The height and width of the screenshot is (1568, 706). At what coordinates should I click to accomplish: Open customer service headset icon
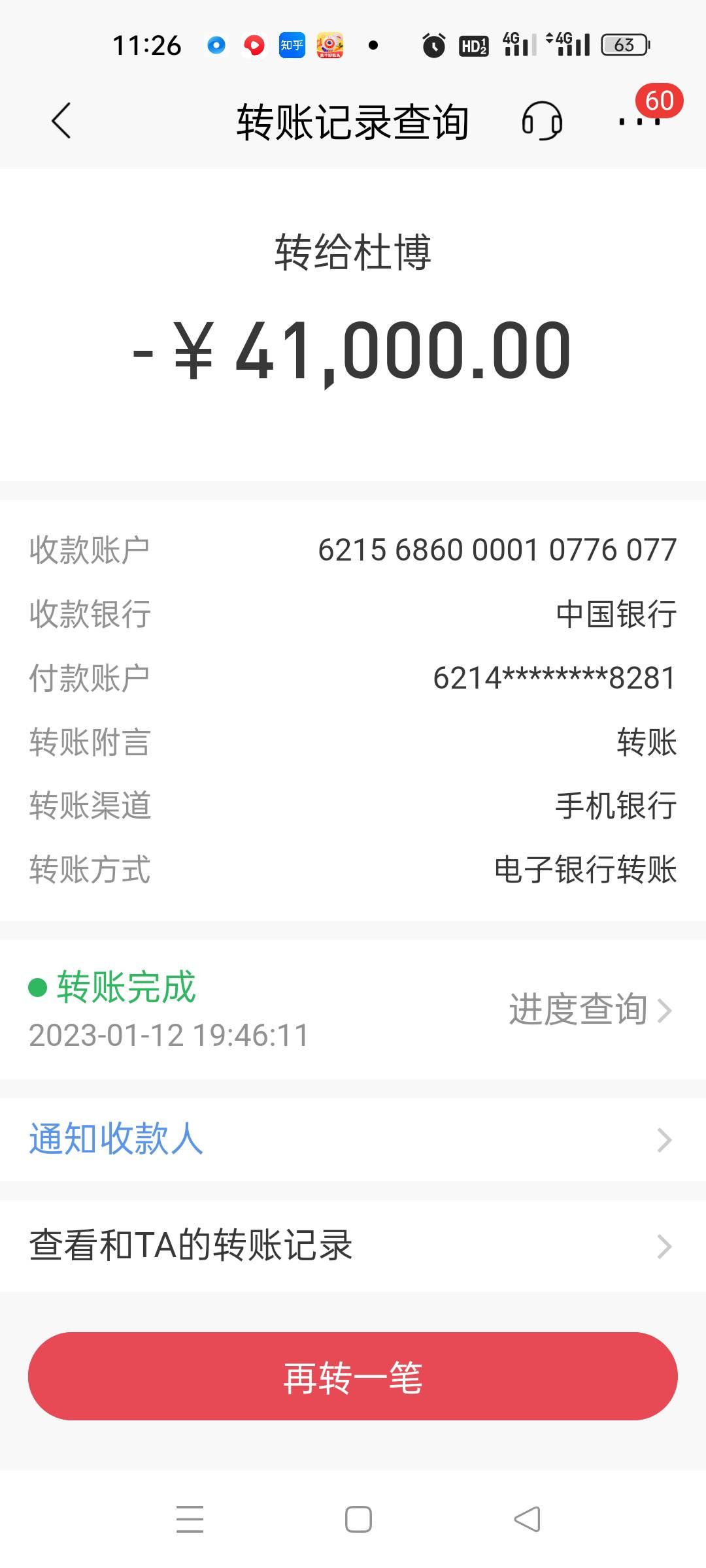point(542,121)
